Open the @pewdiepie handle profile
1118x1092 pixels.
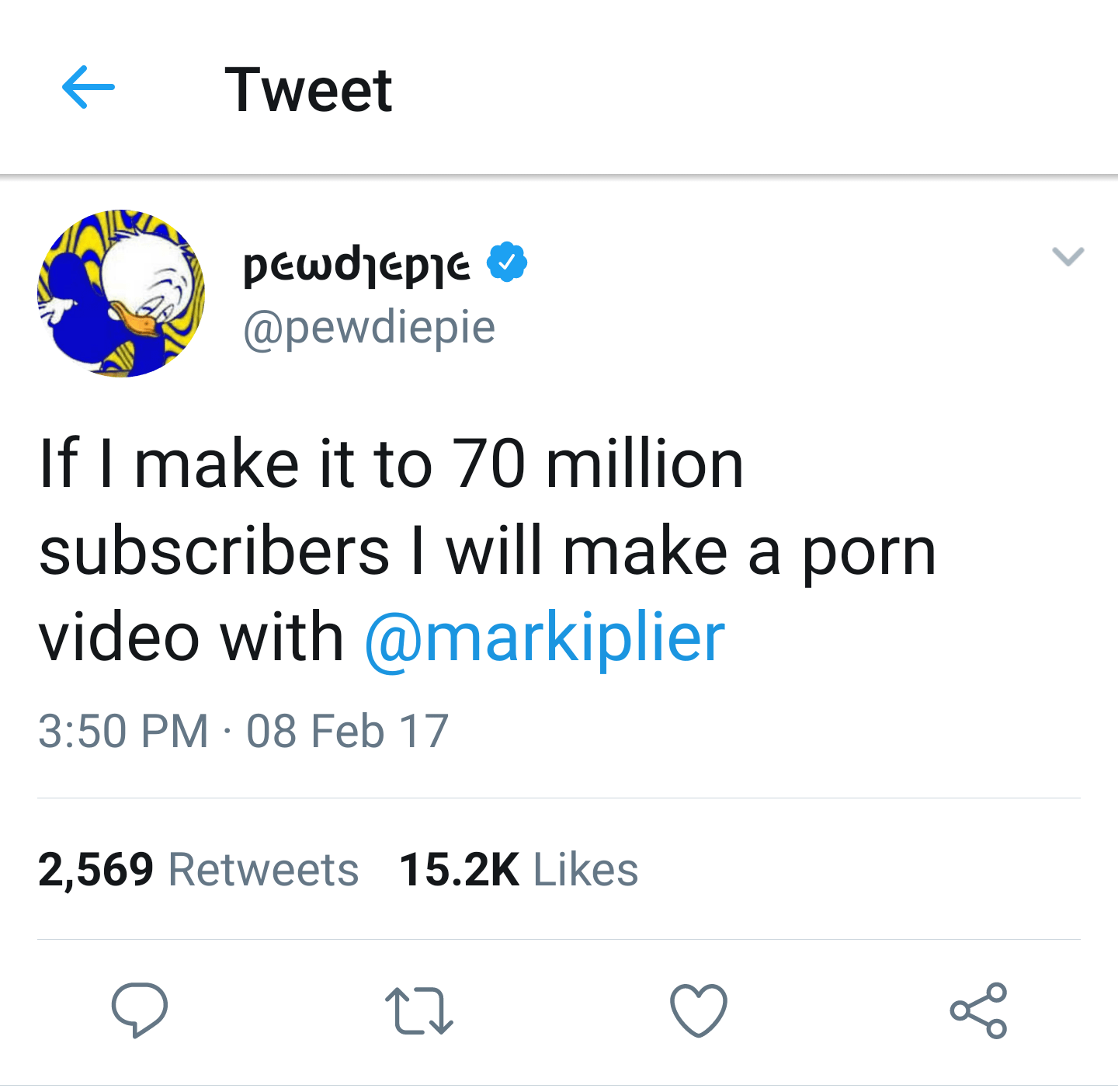pyautogui.click(x=370, y=327)
